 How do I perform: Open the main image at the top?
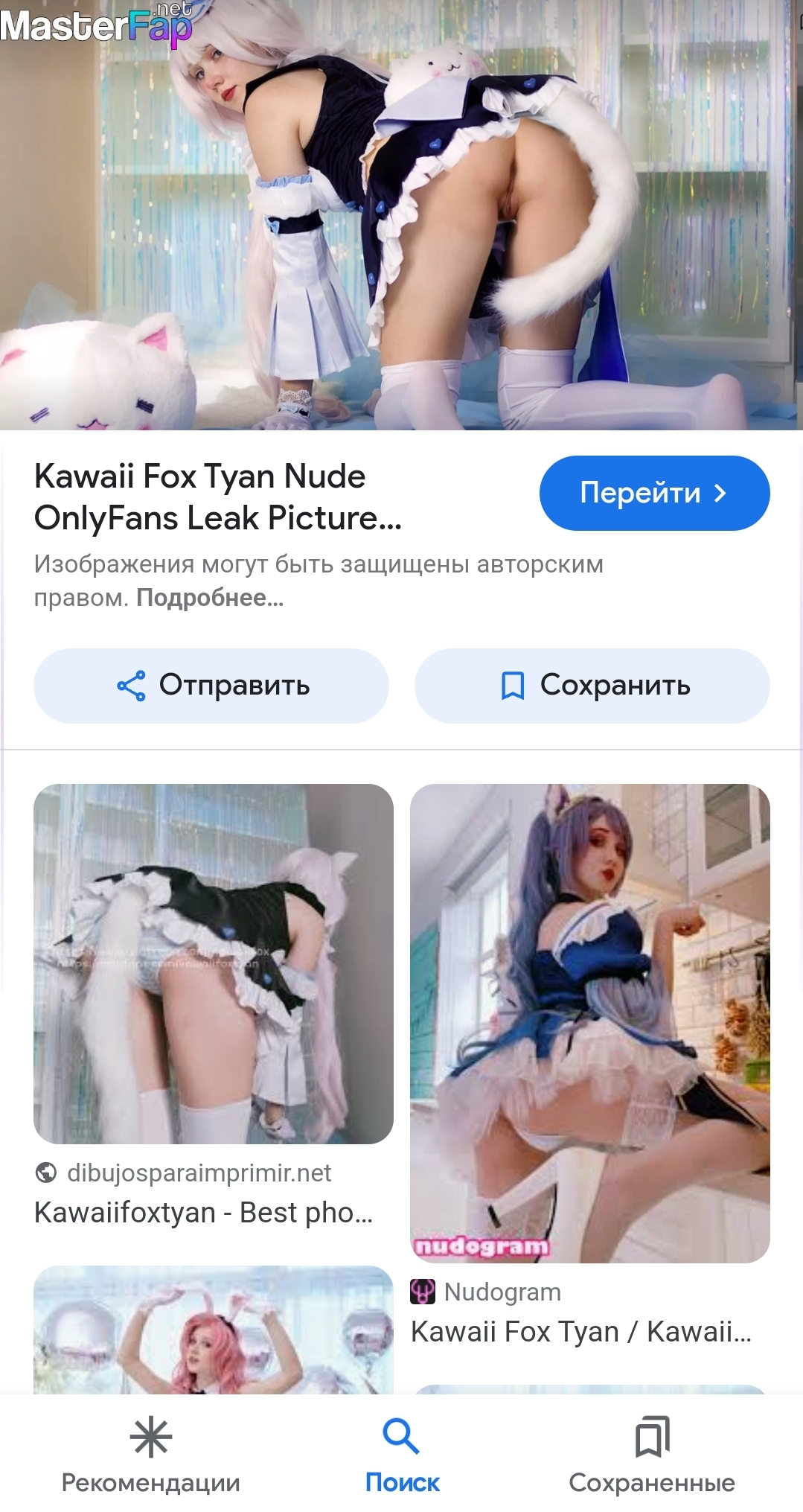pyautogui.click(x=402, y=216)
